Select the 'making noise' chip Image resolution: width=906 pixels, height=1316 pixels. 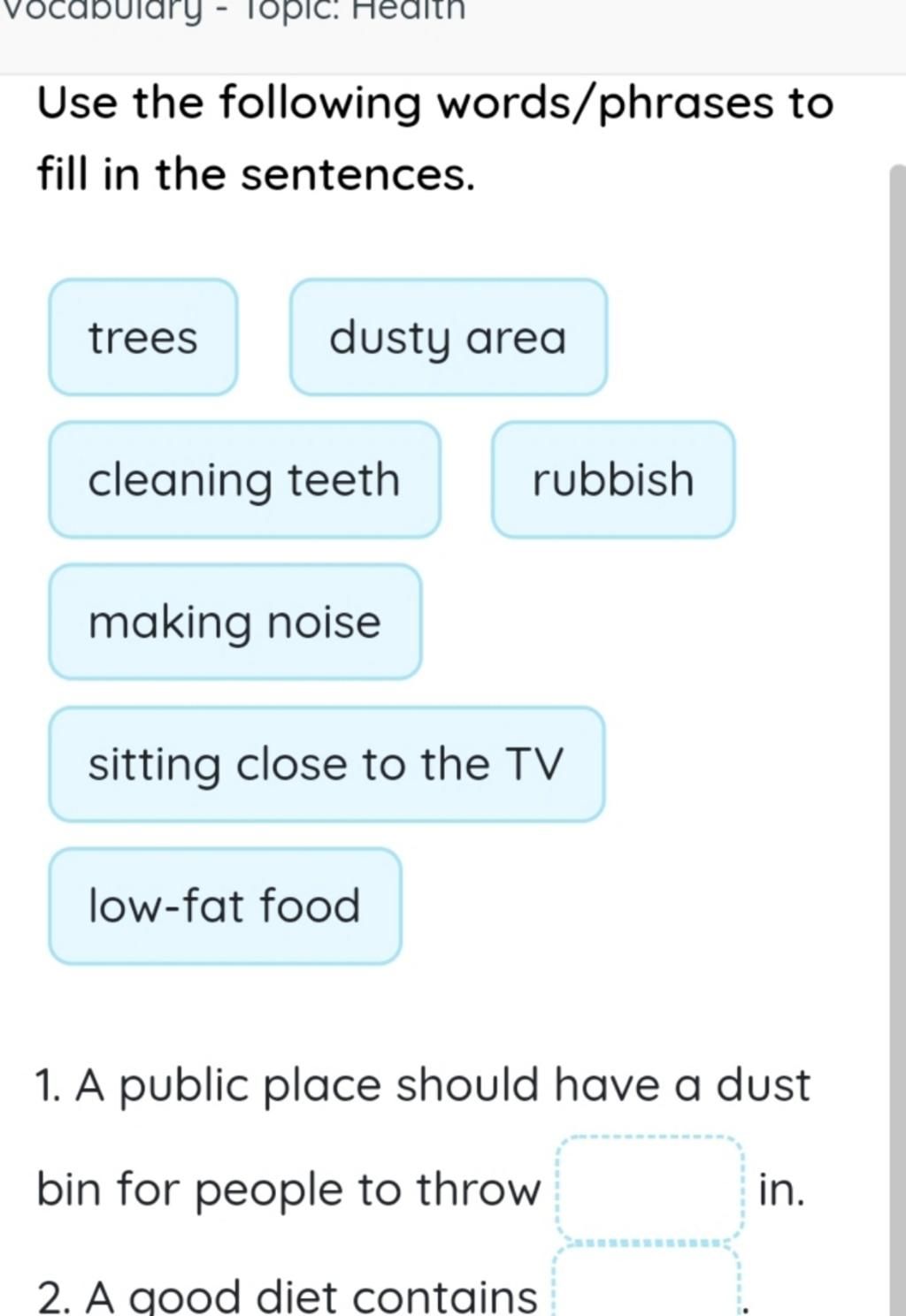(234, 622)
